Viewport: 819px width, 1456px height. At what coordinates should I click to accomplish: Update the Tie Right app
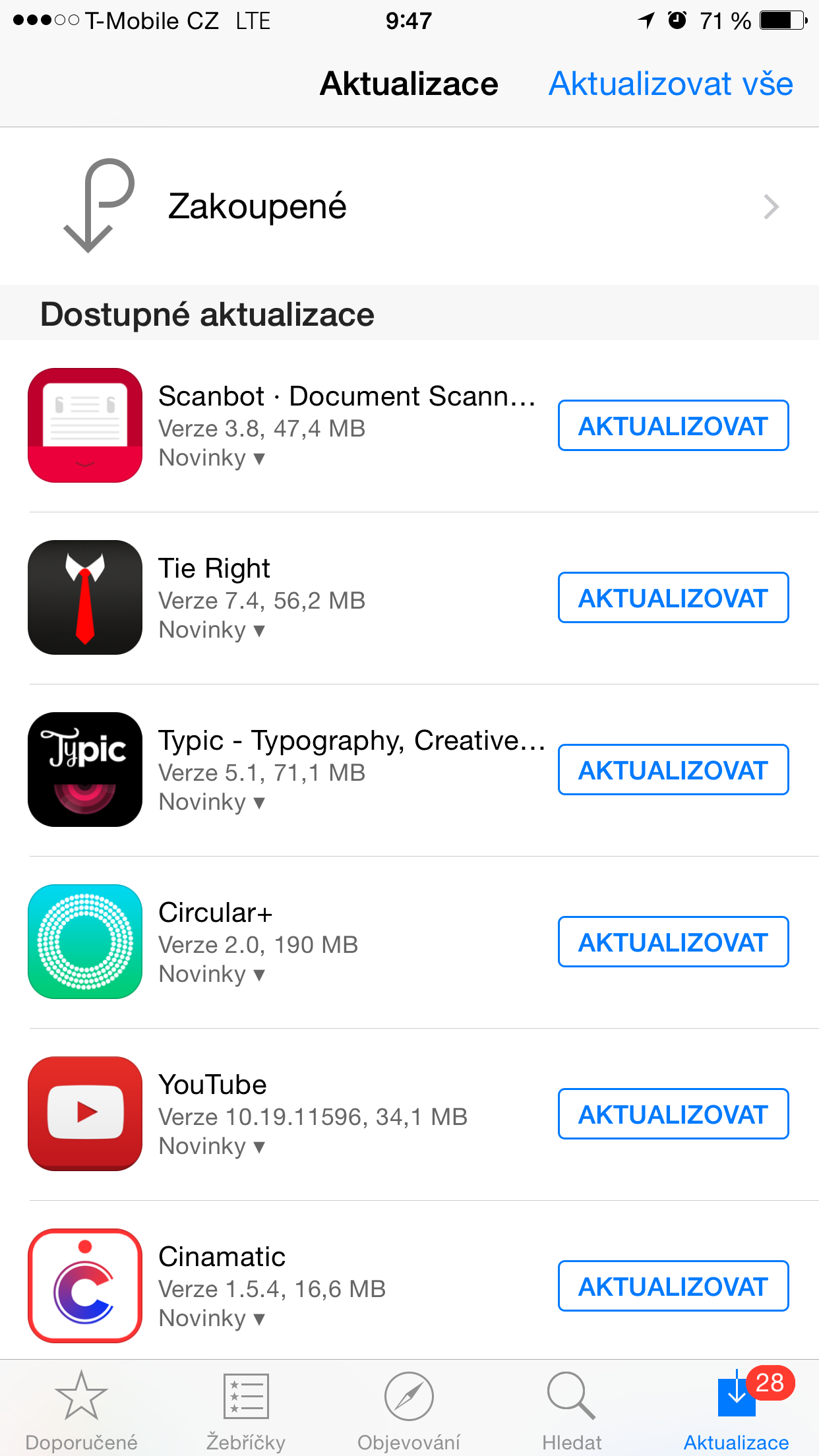tap(673, 598)
